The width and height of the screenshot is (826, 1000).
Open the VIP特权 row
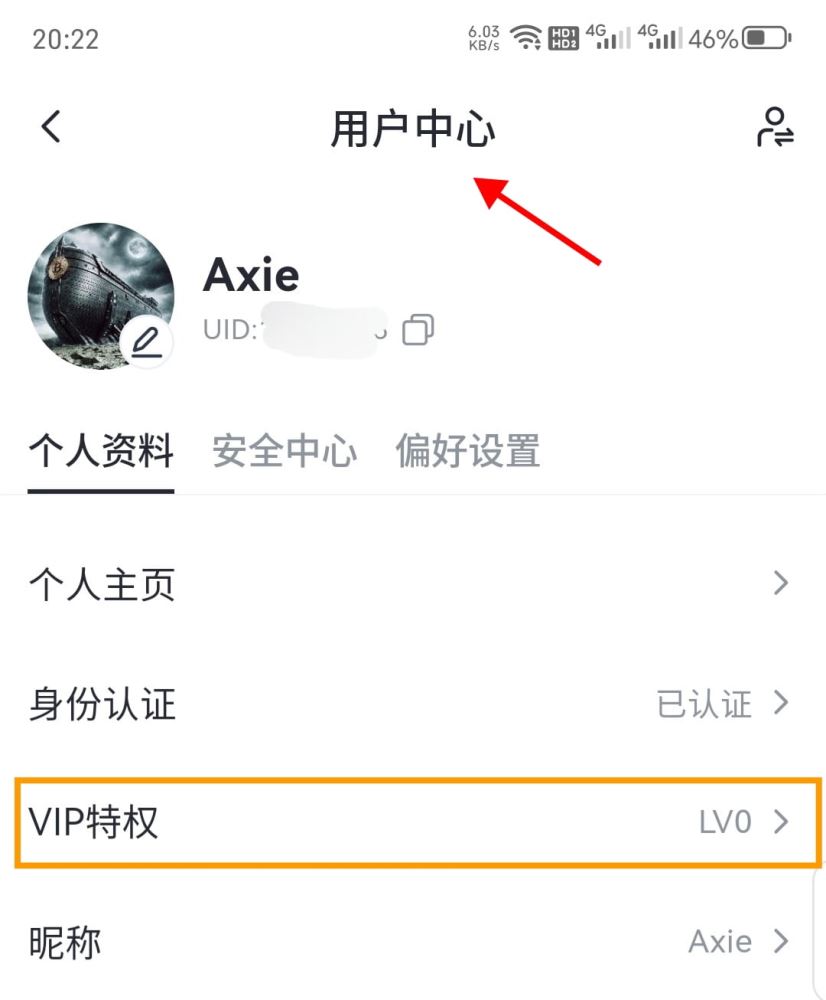(x=412, y=822)
